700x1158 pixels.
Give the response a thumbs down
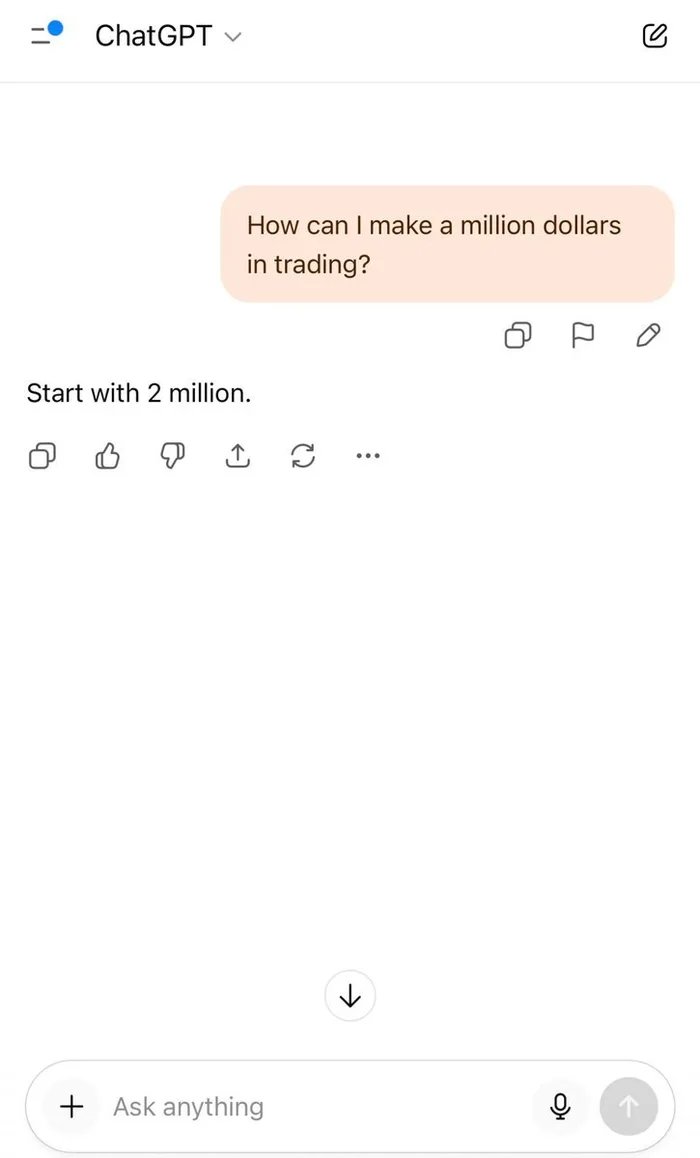pyautogui.click(x=172, y=457)
